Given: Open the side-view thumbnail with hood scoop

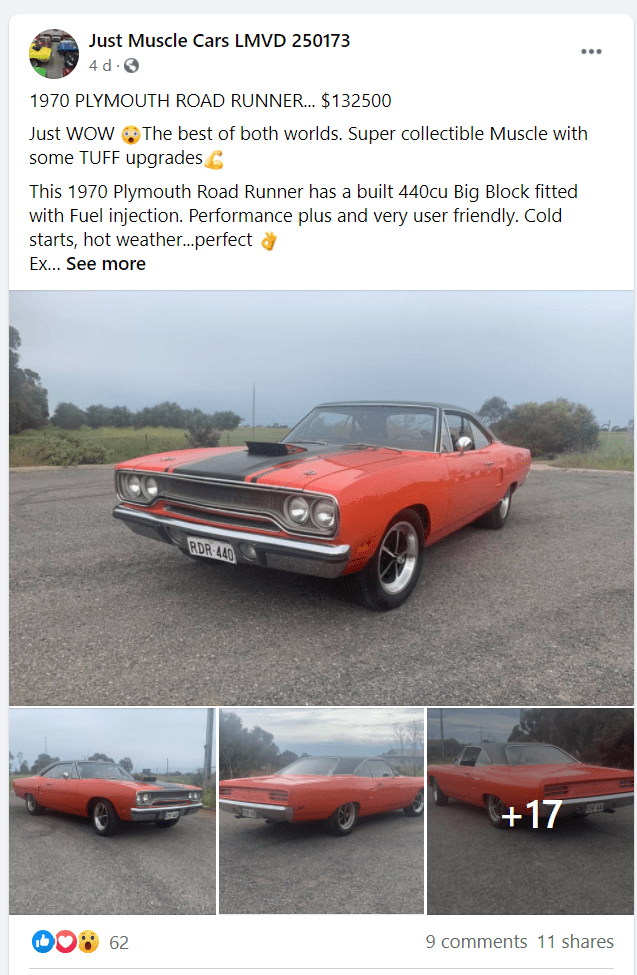Looking at the screenshot, I should [112, 810].
